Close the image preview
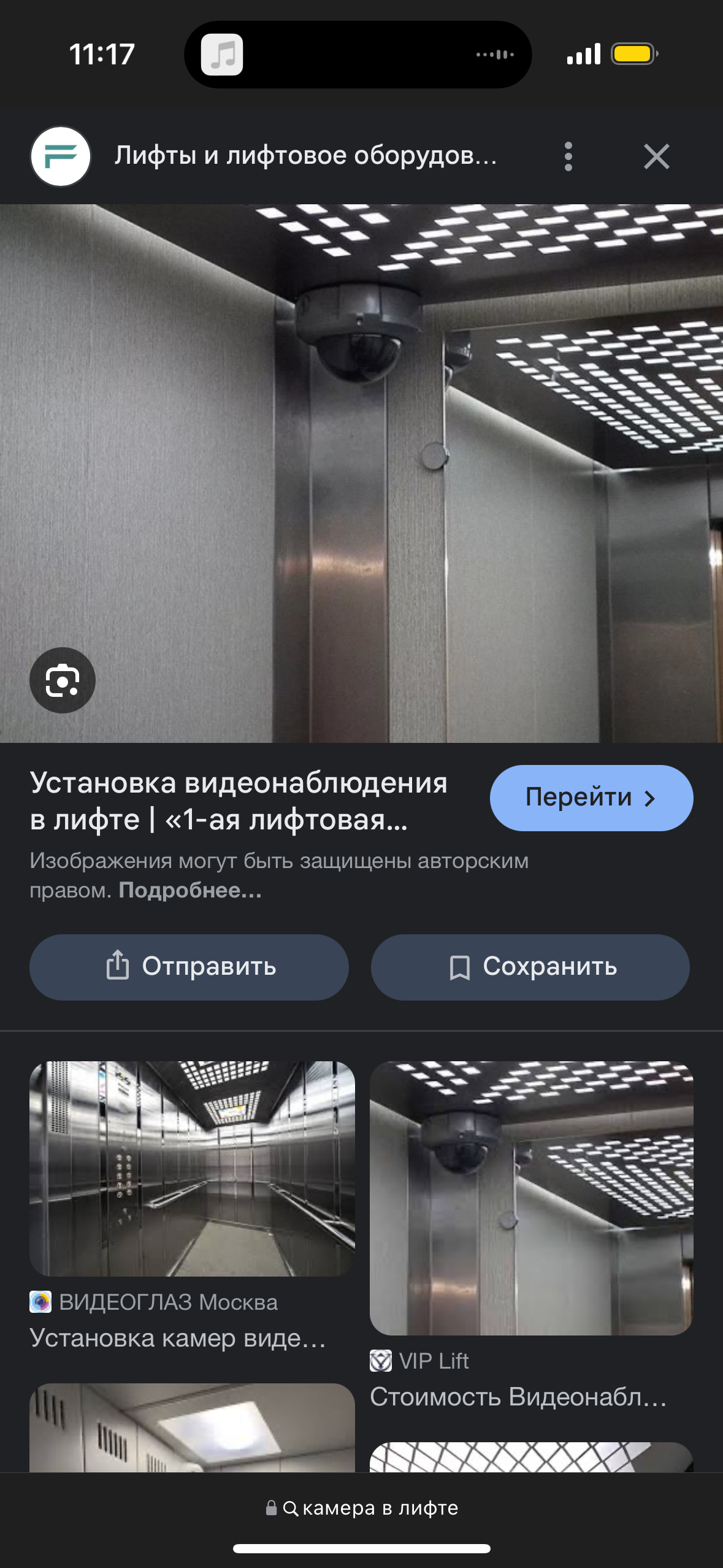The image size is (723, 1568). pos(656,156)
